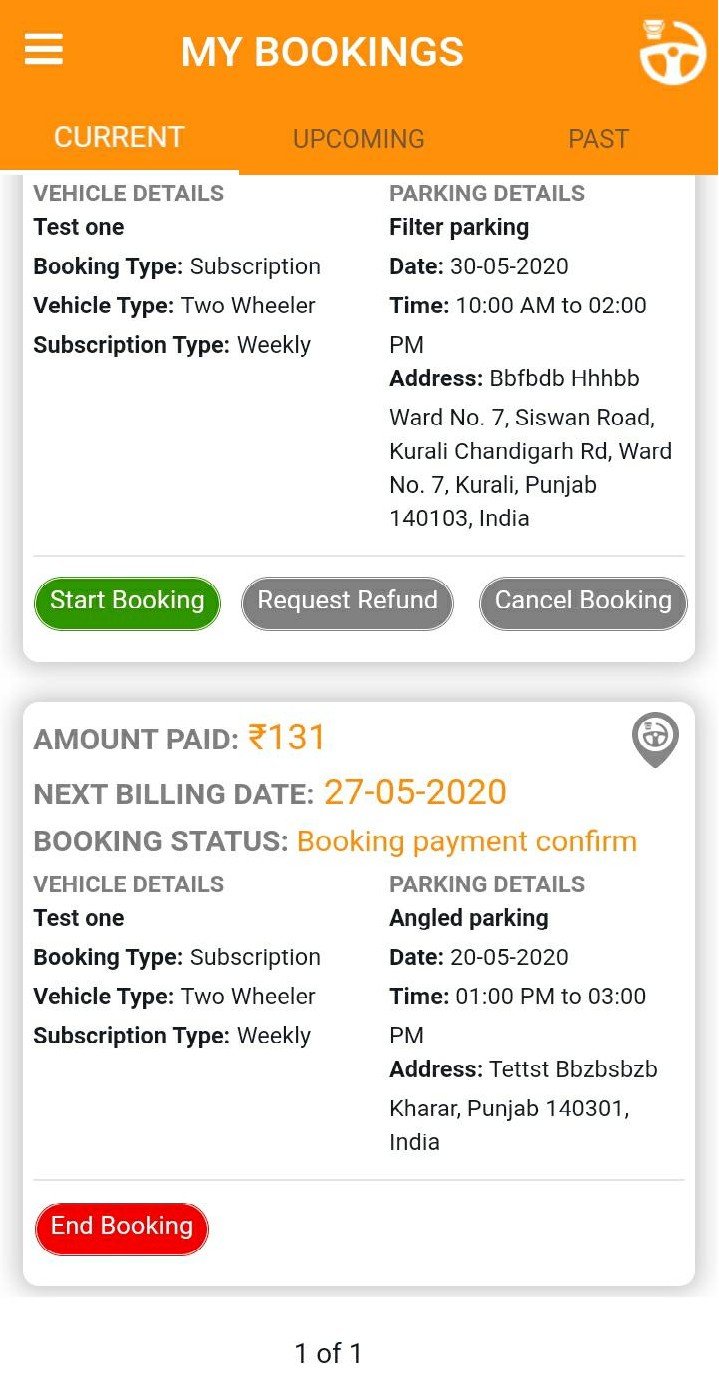Open the hamburger drawer menu
This screenshot has width=719, height=1376.
tap(44, 49)
